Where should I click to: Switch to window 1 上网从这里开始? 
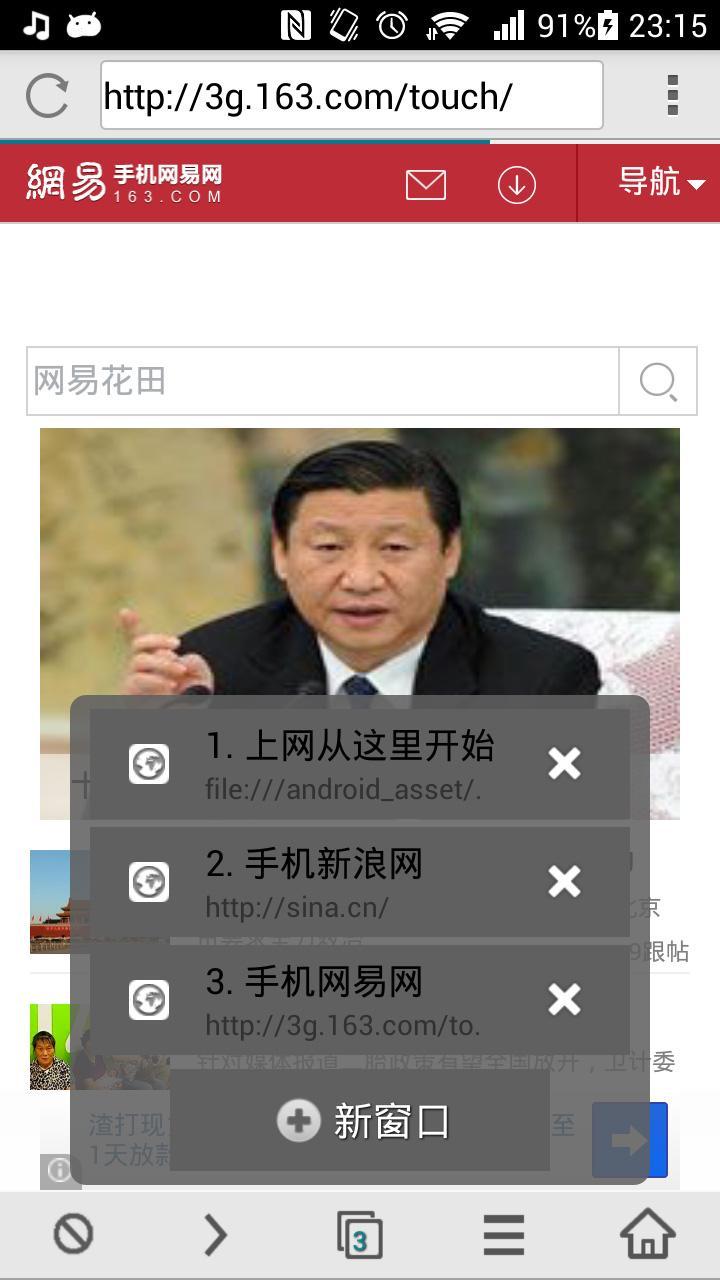click(340, 764)
